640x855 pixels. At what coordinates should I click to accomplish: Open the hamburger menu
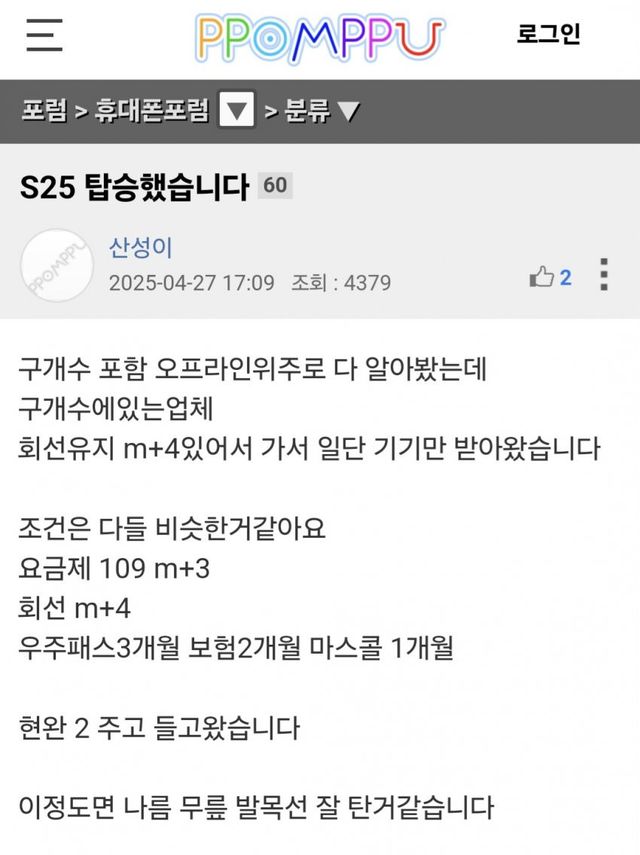44,35
